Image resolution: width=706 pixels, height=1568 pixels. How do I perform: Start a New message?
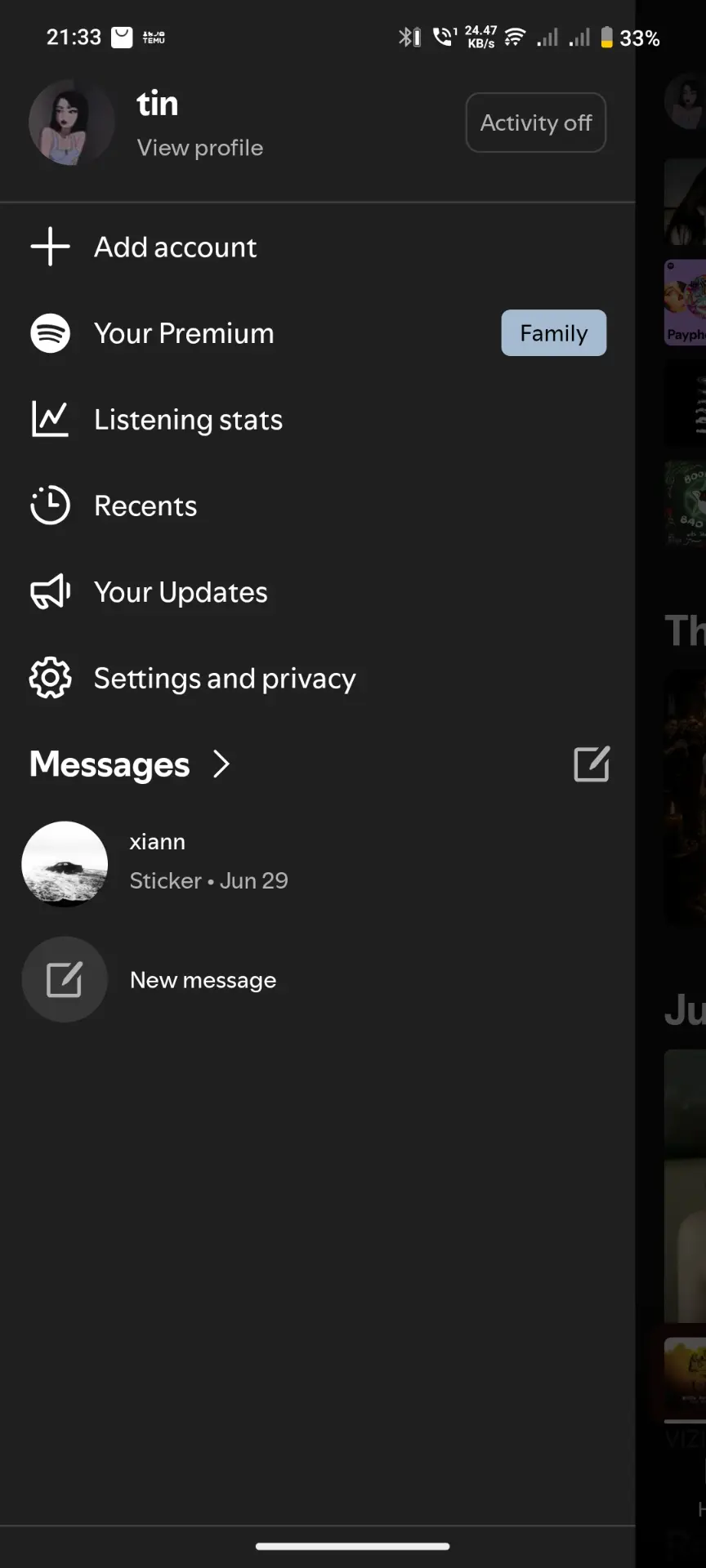pyautogui.click(x=317, y=979)
